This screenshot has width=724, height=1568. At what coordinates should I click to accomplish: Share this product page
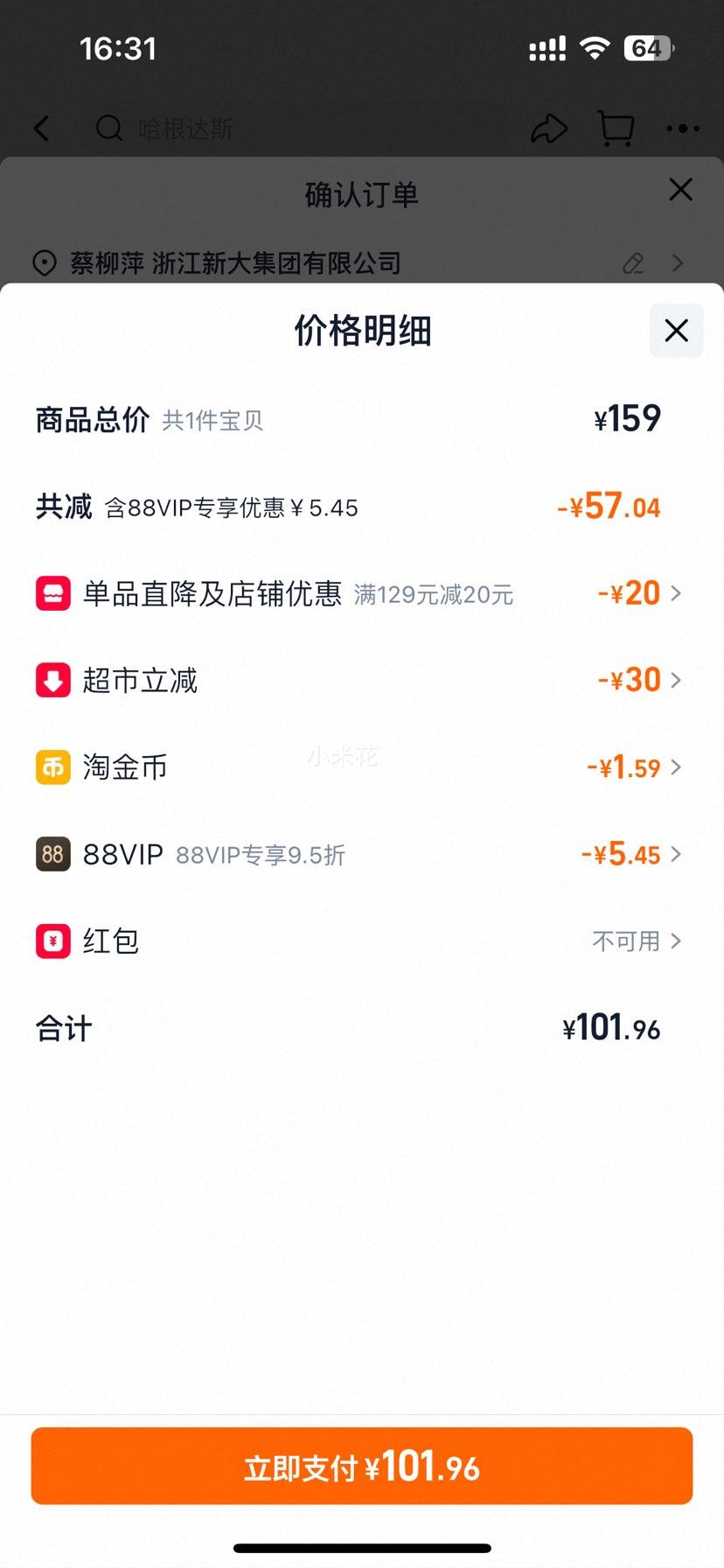(549, 129)
